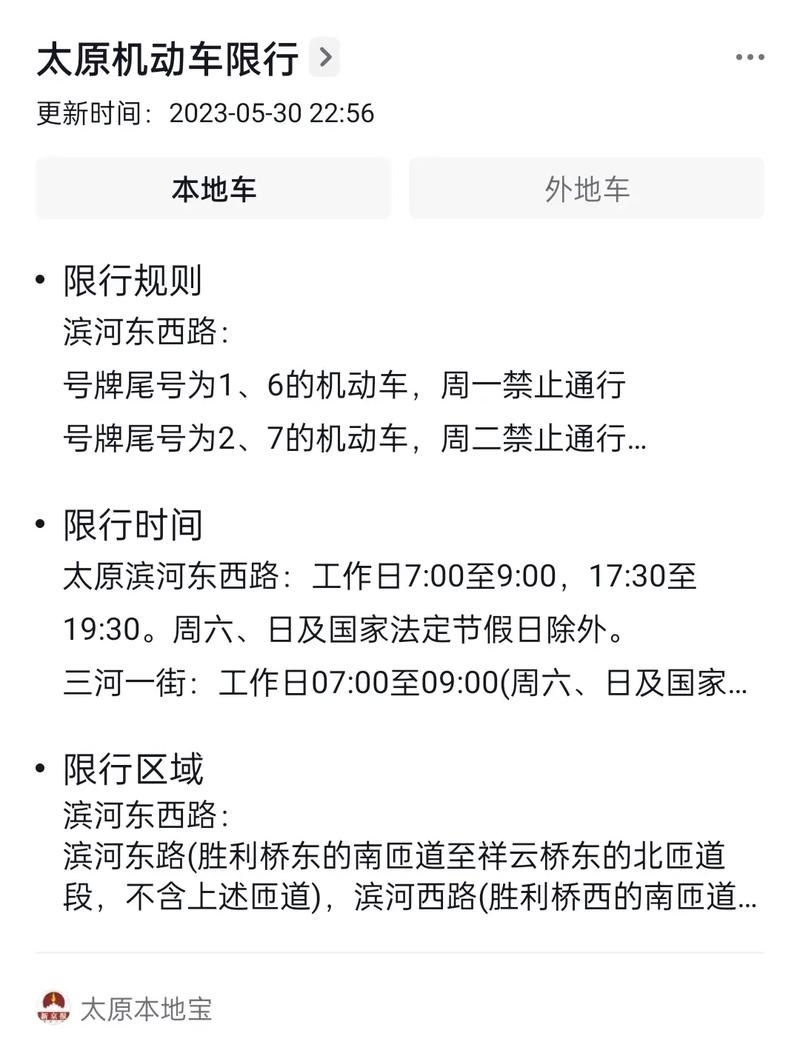Click the 号牌尾号为1、6 rule line
Viewport: 800px width, 1053px height.
tap(343, 388)
